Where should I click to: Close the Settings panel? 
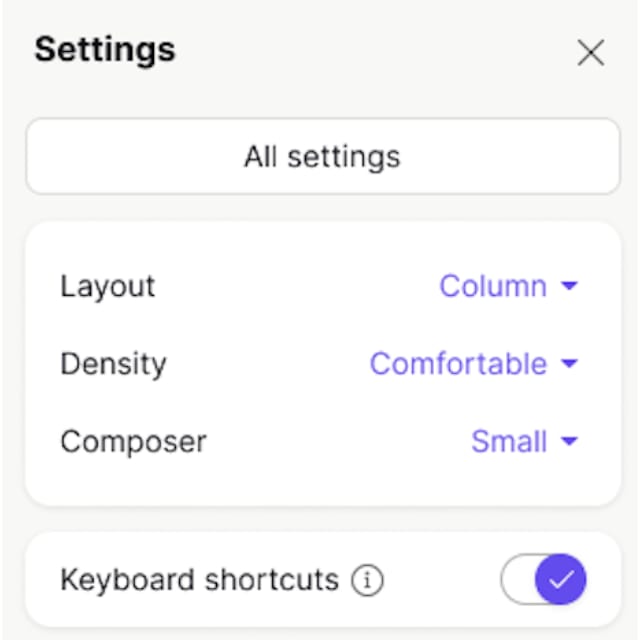[590, 53]
